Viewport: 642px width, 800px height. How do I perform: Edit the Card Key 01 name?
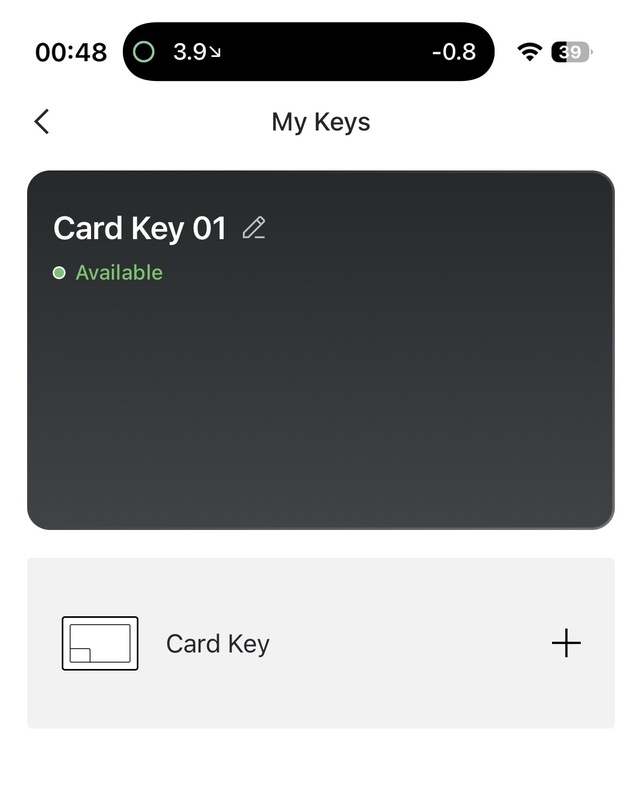(254, 228)
